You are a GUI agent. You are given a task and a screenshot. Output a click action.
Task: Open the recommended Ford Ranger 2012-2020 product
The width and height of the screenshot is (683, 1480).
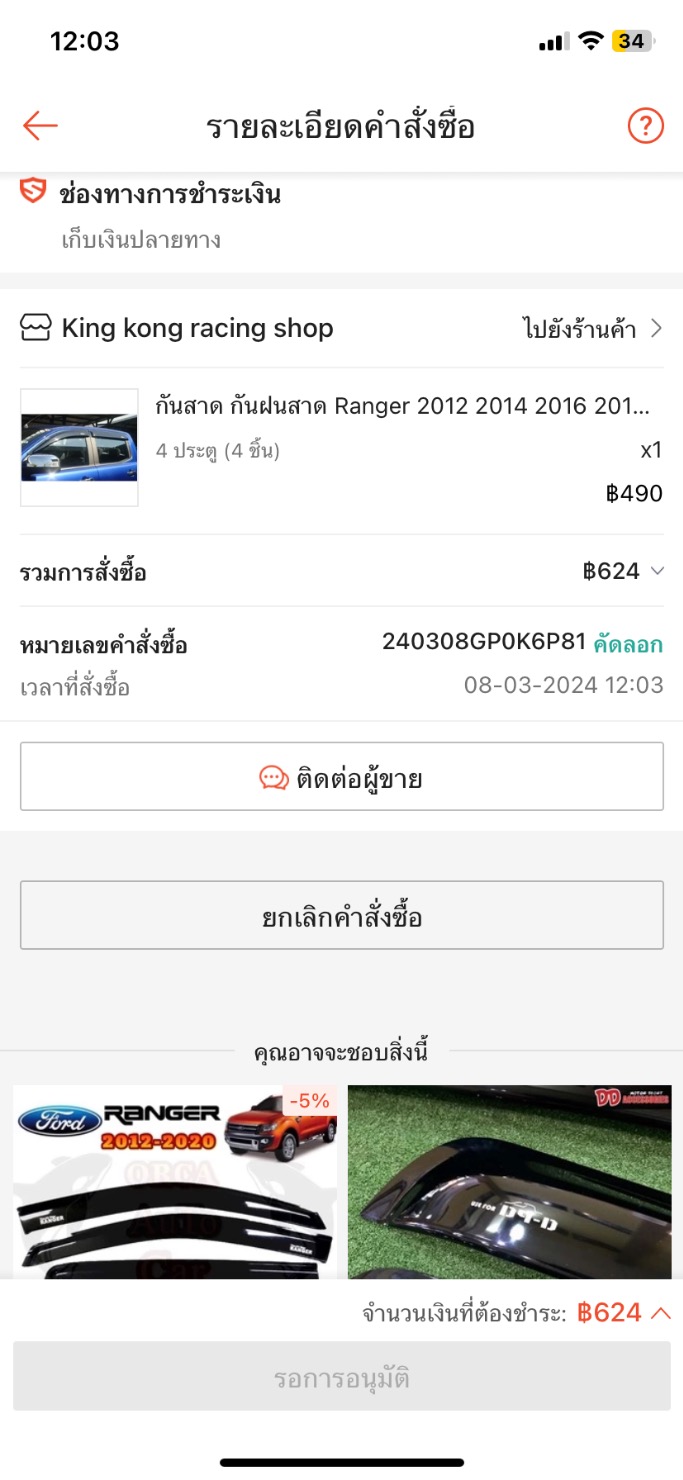(x=175, y=1180)
